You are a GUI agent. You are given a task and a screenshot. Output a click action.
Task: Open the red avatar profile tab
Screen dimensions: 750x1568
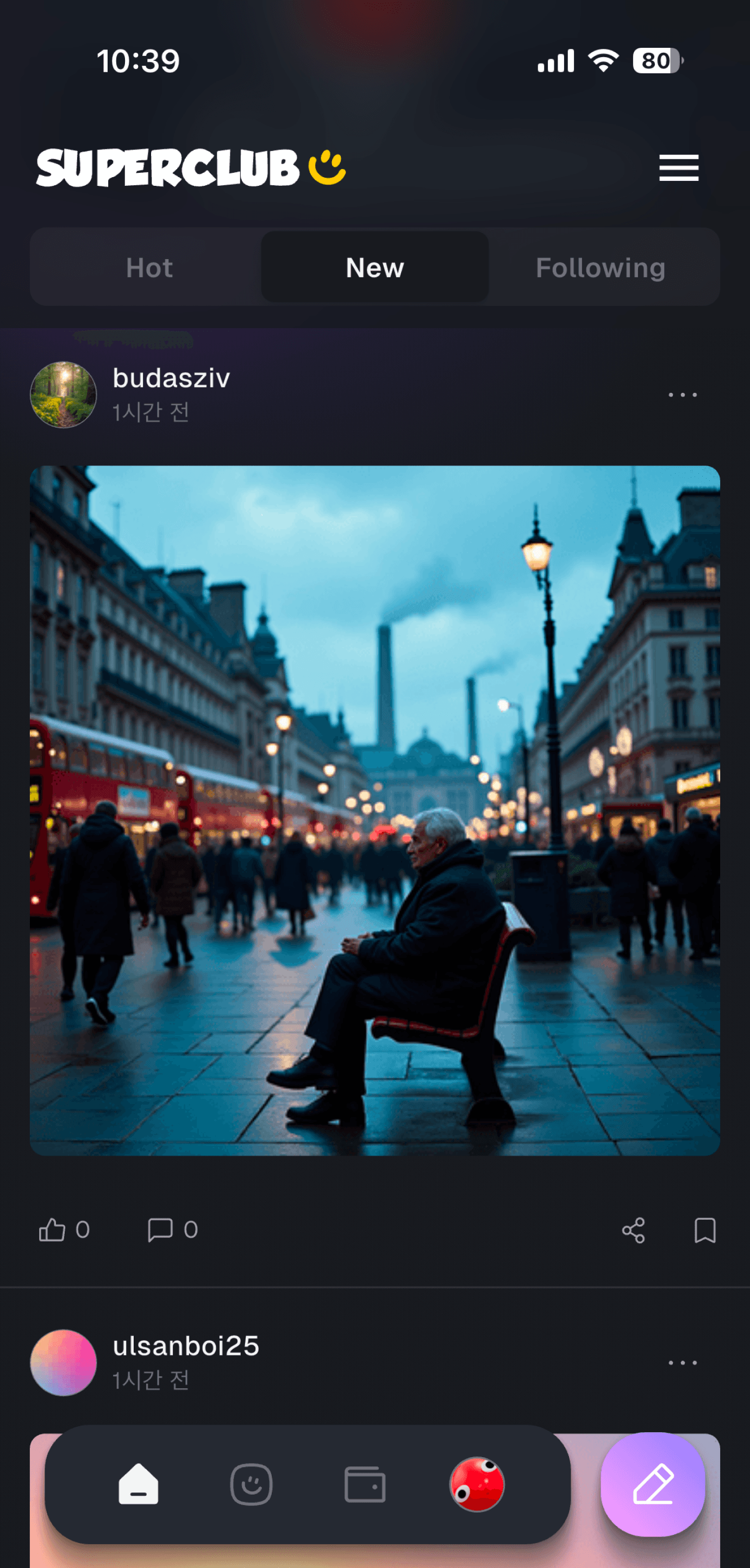click(477, 1484)
